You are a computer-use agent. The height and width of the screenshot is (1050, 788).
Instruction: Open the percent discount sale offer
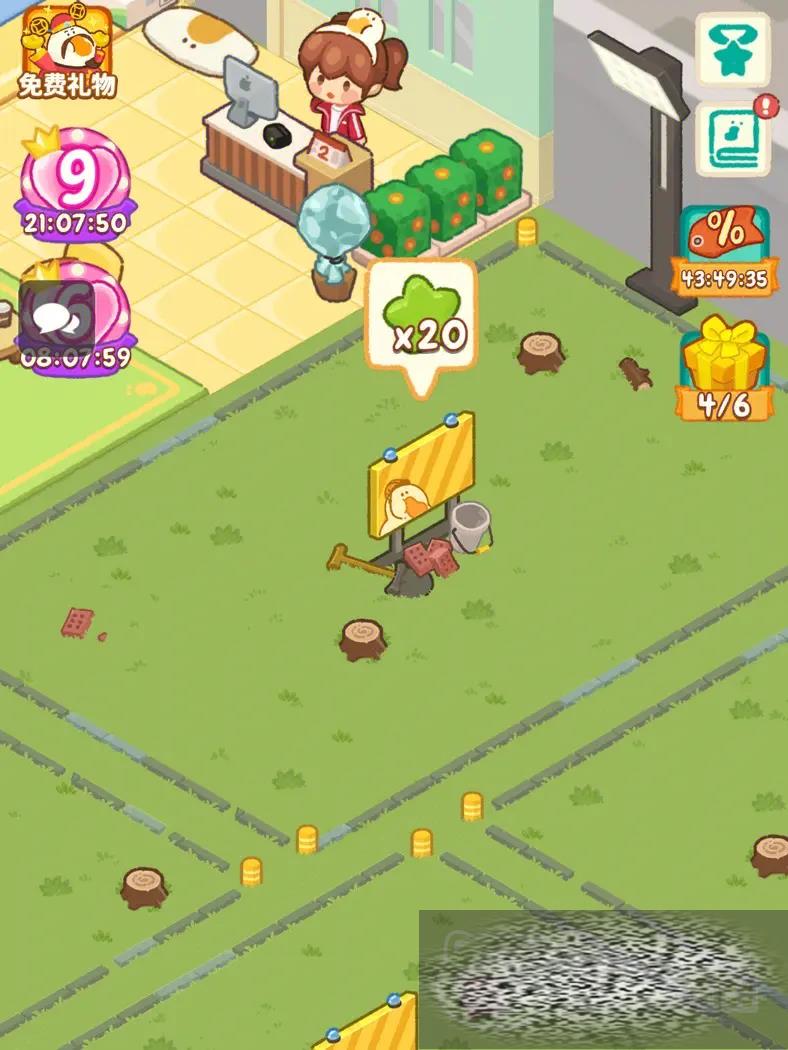pos(726,248)
